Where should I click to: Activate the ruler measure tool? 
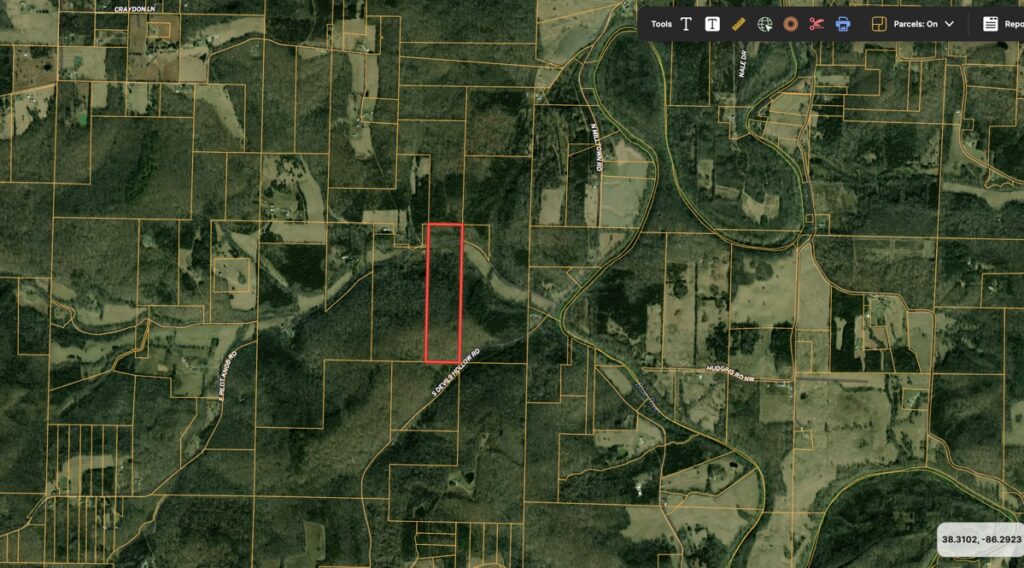pyautogui.click(x=739, y=24)
